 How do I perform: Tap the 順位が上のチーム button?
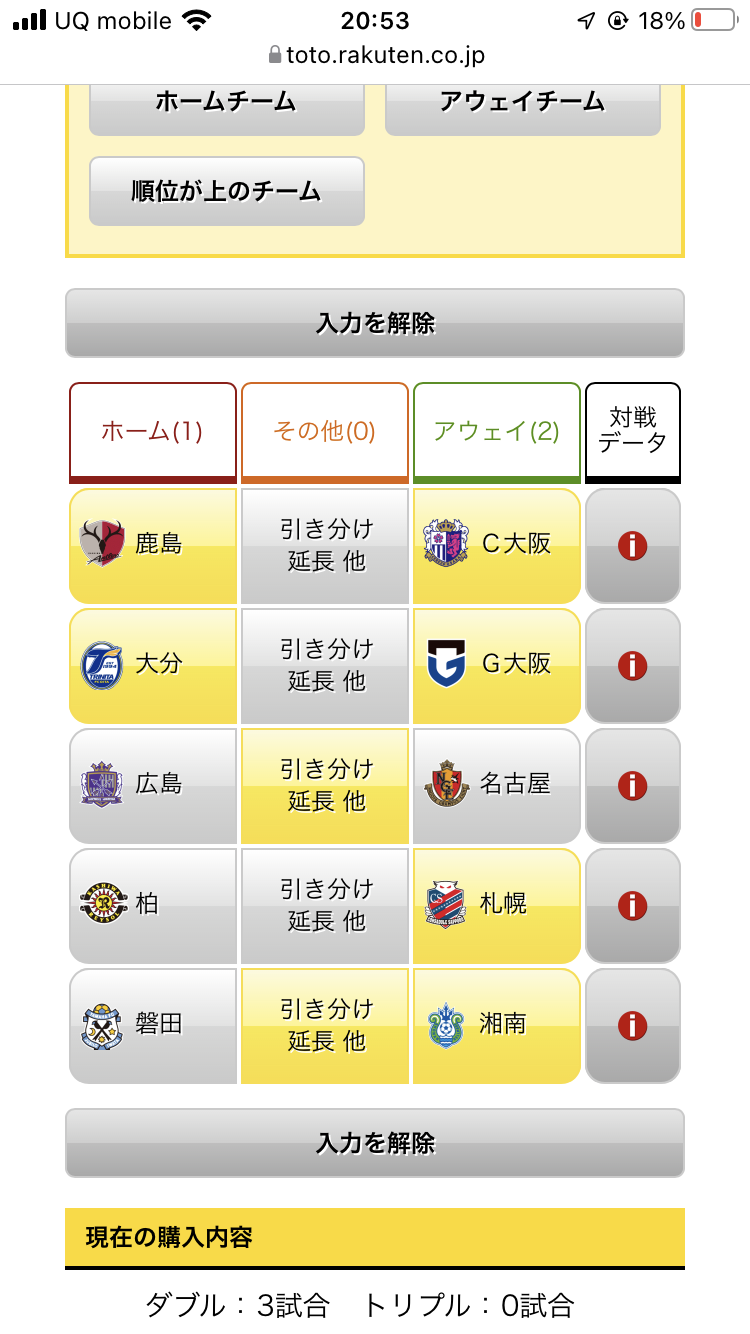pos(226,191)
